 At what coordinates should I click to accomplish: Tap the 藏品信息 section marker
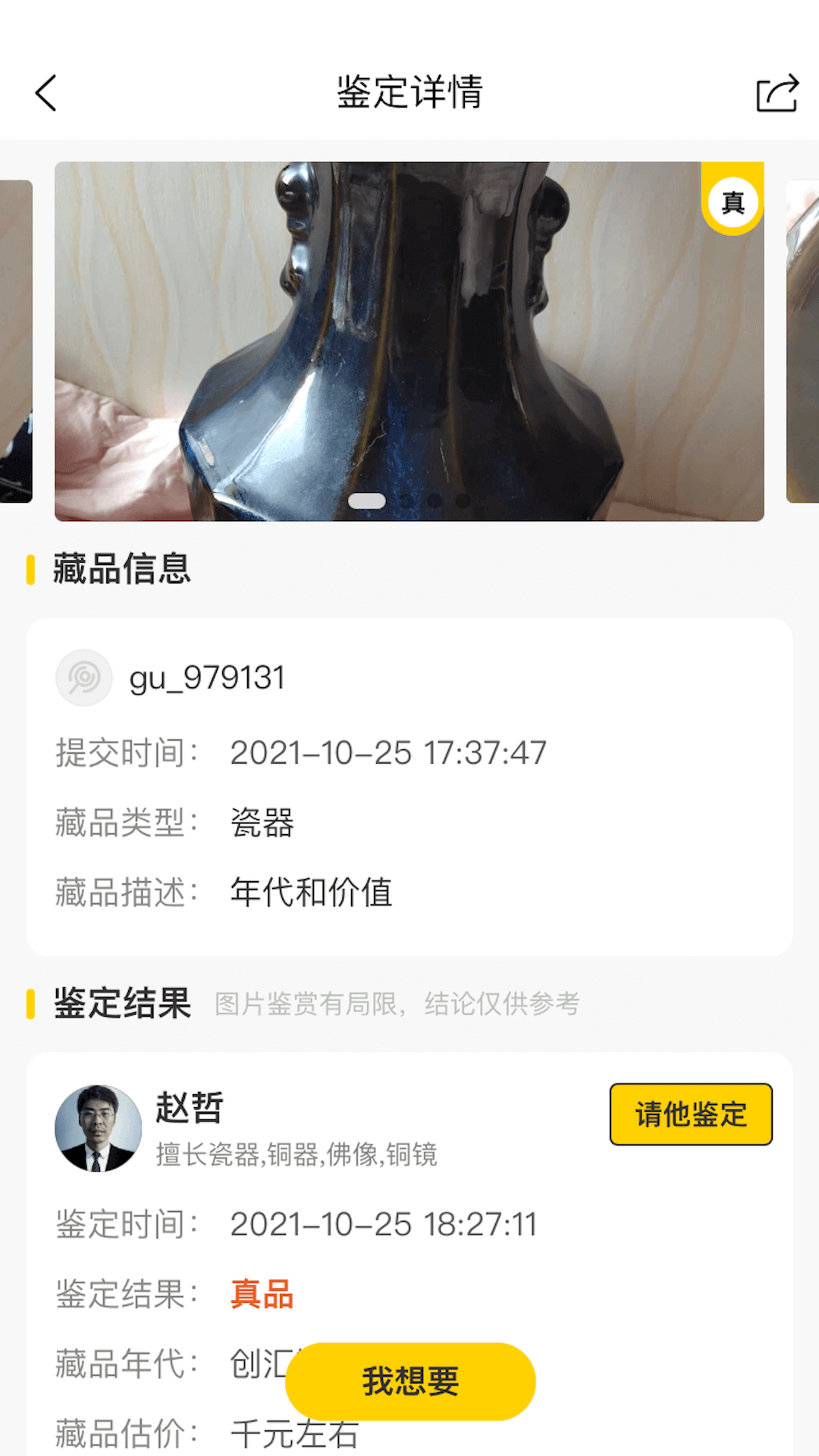30,570
